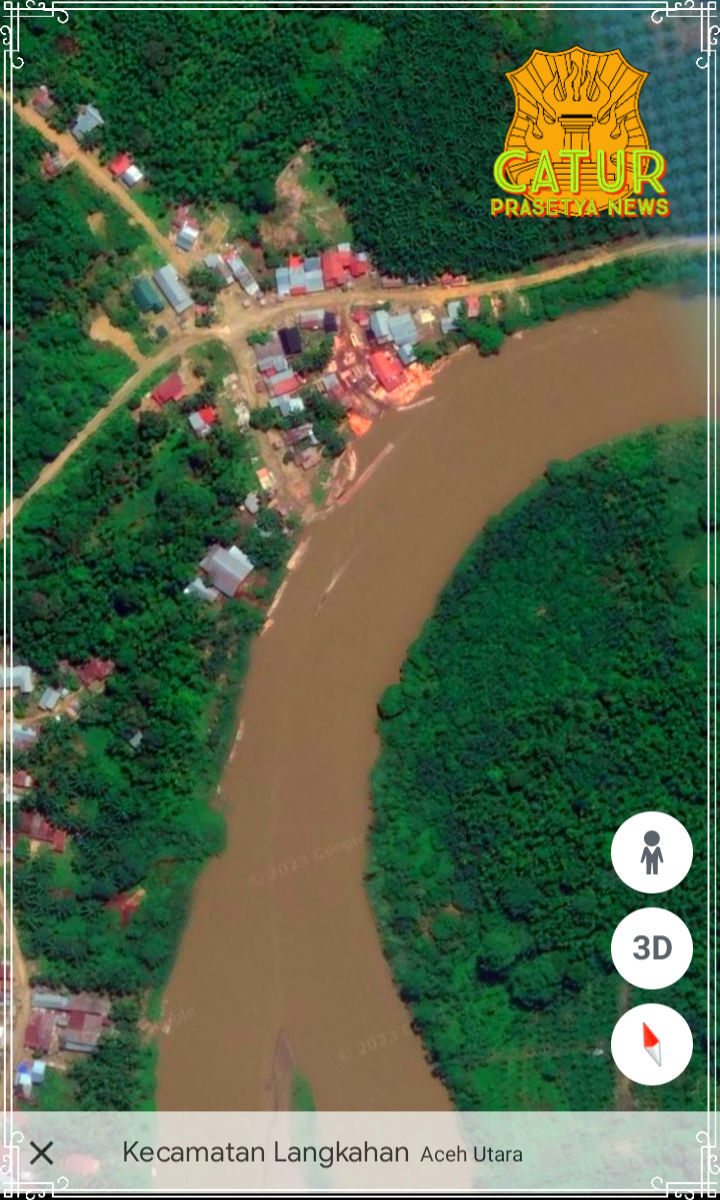Switch the map to 3D view
This screenshot has width=720, height=1200.
[652, 948]
